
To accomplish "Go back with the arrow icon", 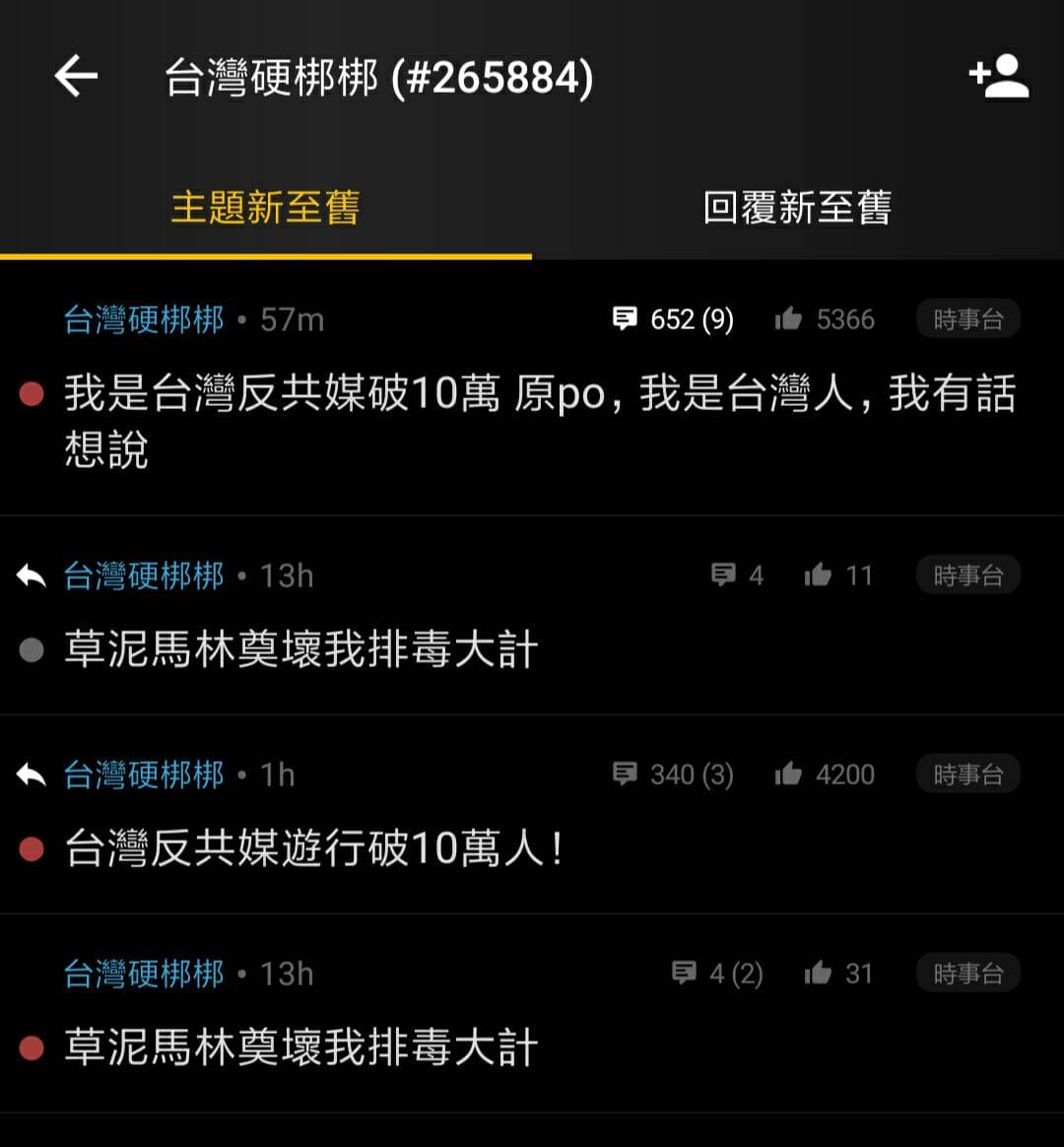I will click(x=76, y=77).
